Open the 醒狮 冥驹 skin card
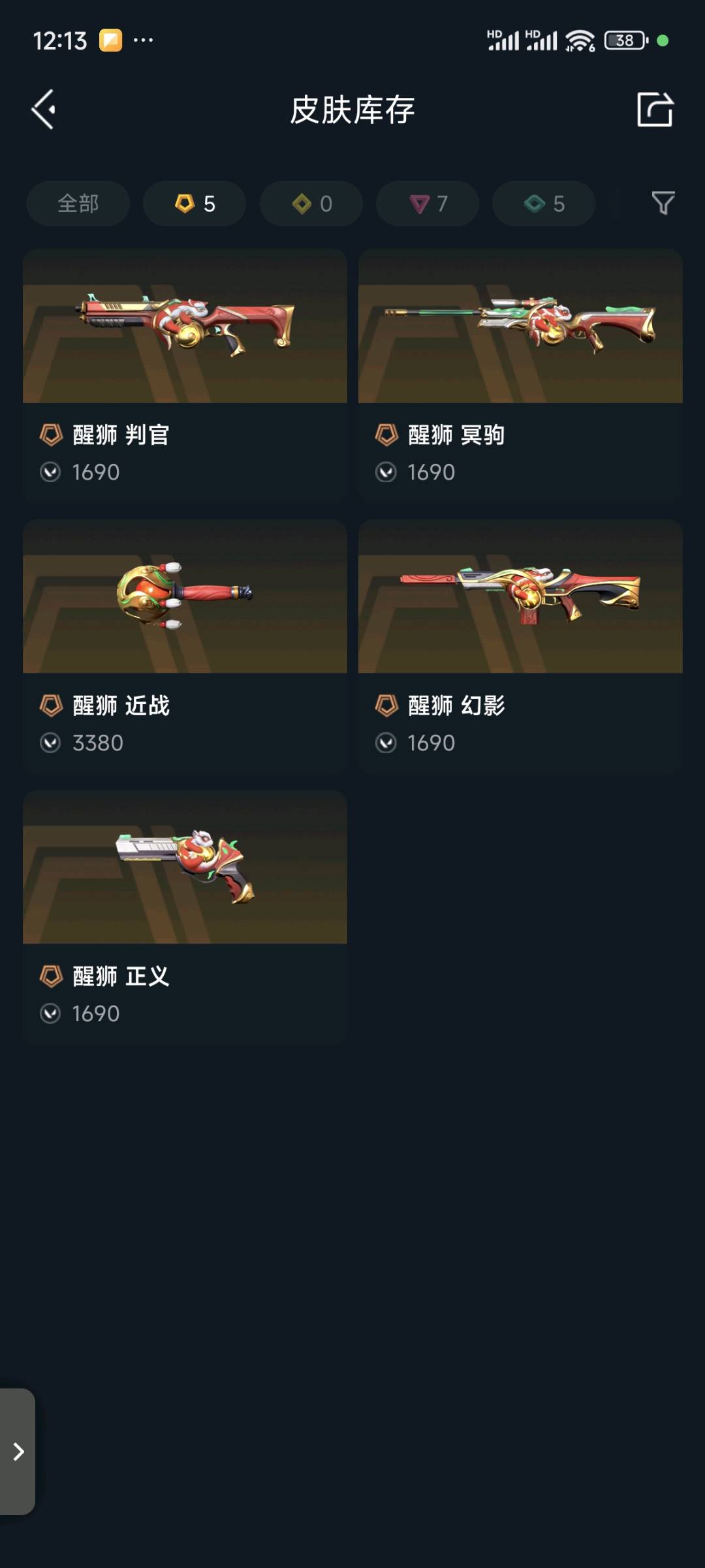705x1568 pixels. click(520, 375)
